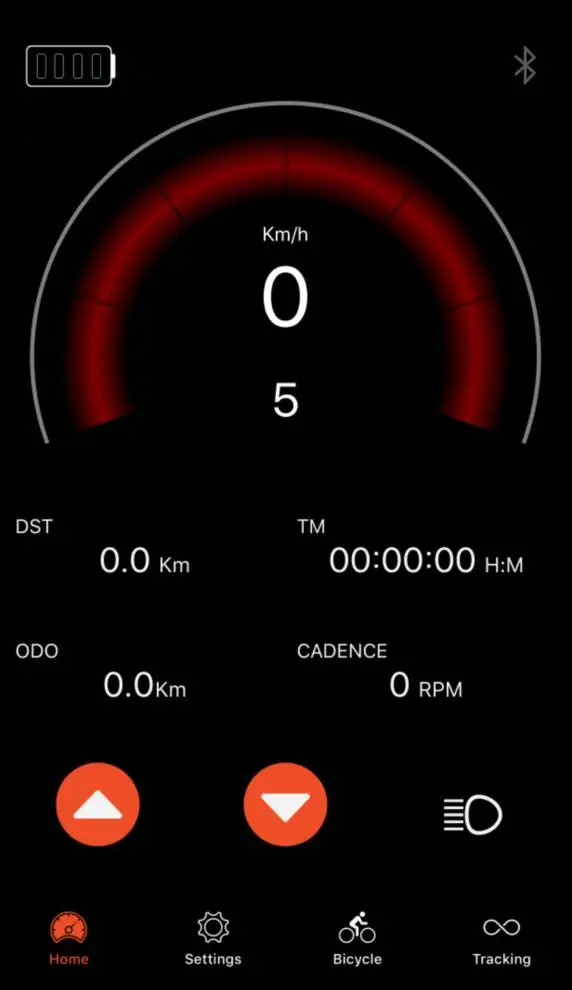Select the Tracking tab
This screenshot has width=572, height=990.
501,939
